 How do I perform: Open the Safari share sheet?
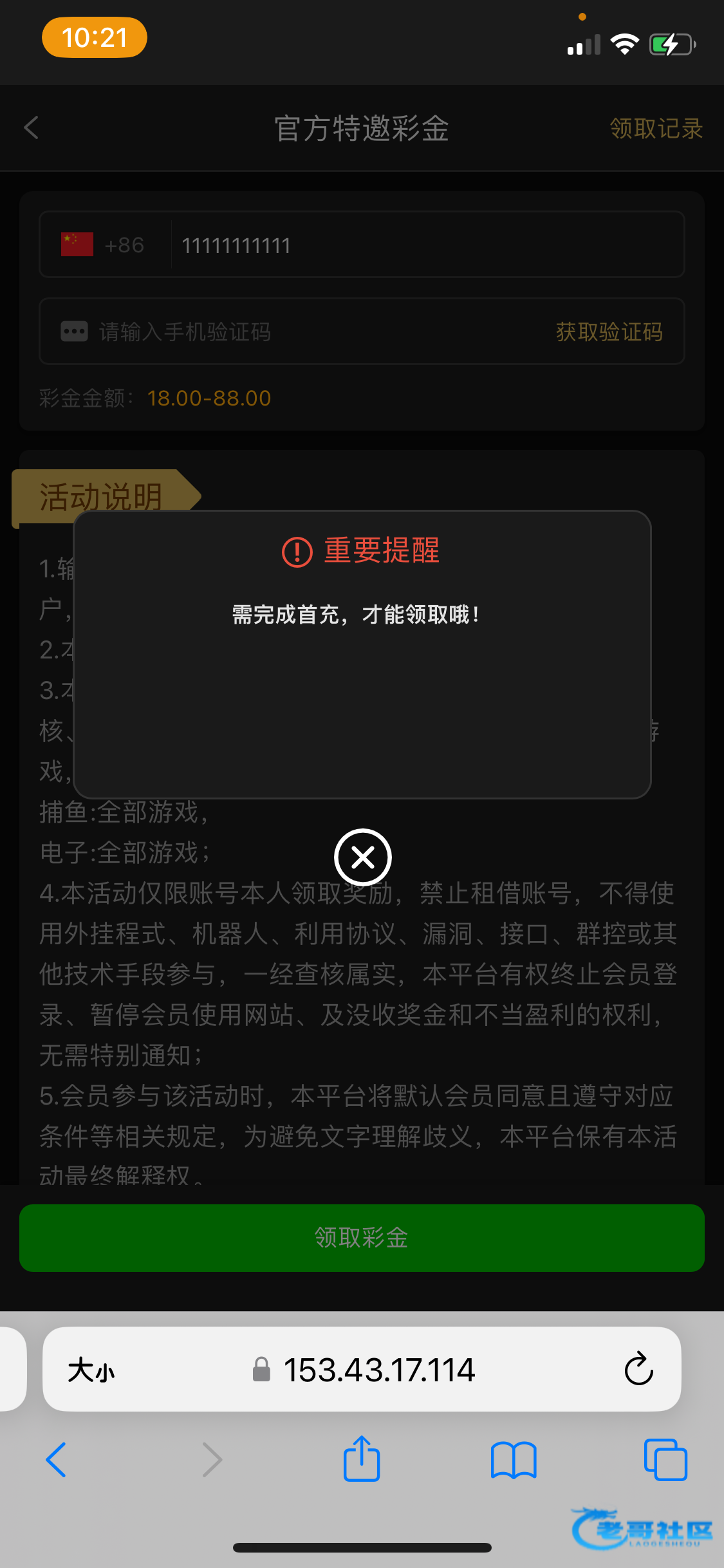[362, 1459]
